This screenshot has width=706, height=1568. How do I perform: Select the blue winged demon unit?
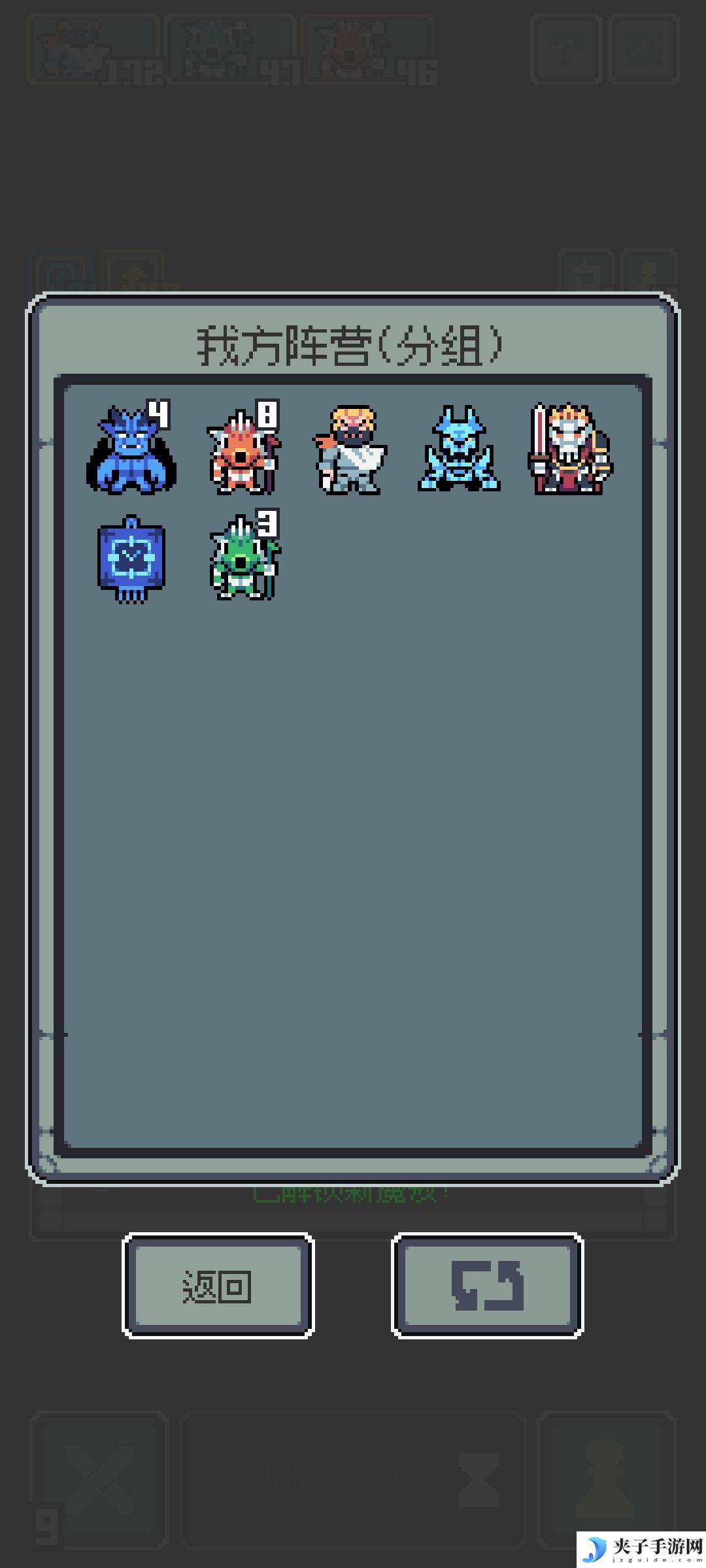(131, 449)
